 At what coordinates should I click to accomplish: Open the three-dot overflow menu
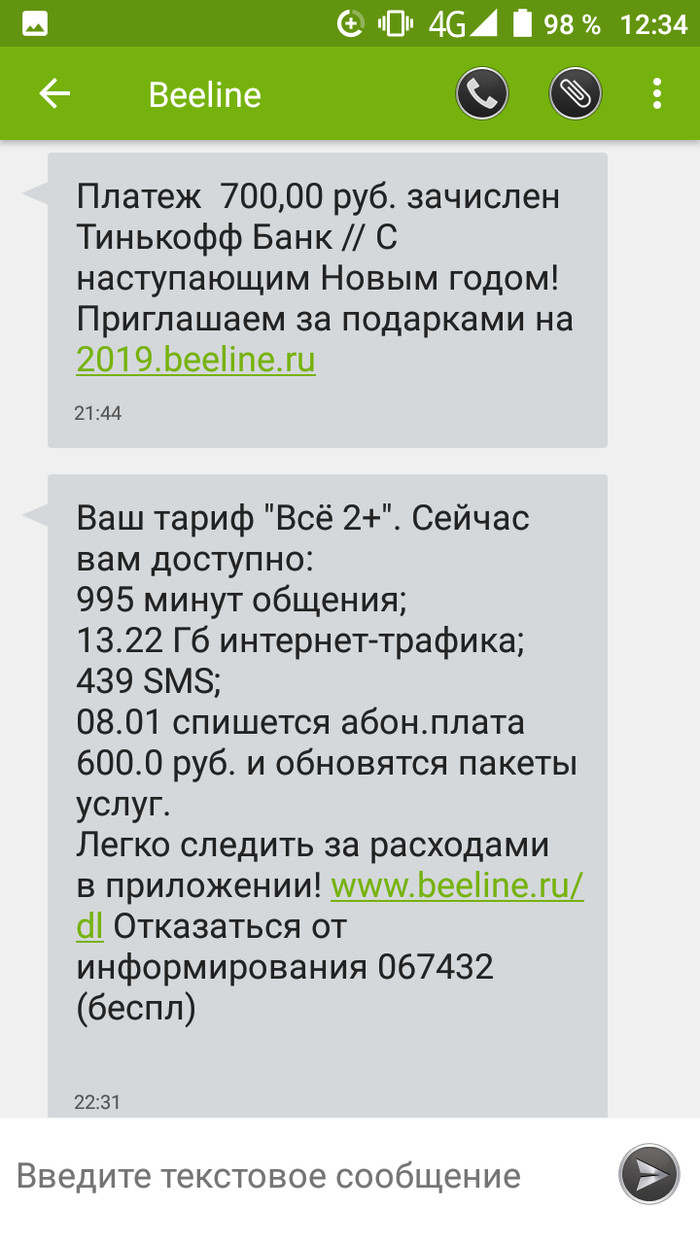(x=657, y=94)
